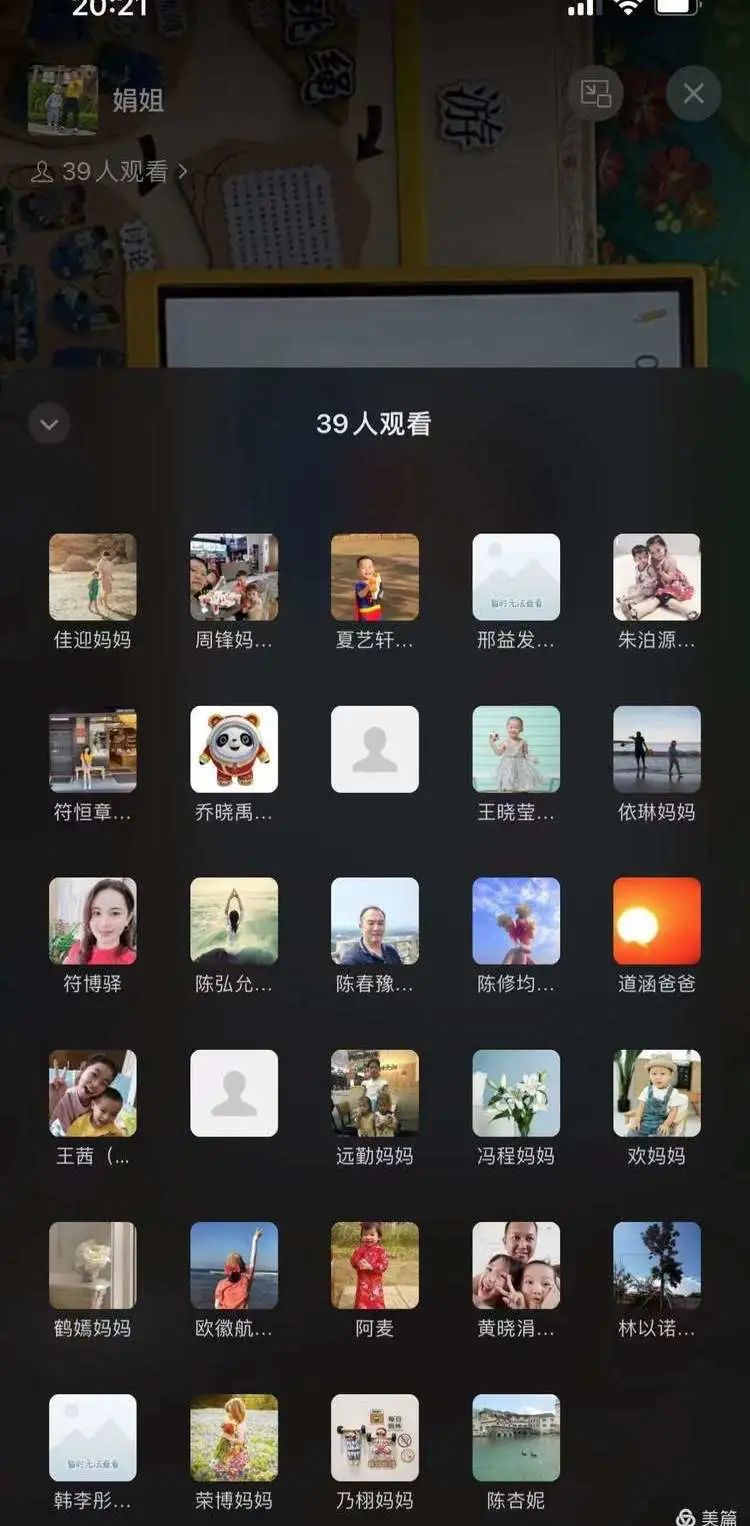Minimize the live video to floating window
The width and height of the screenshot is (750, 1526).
(x=596, y=94)
